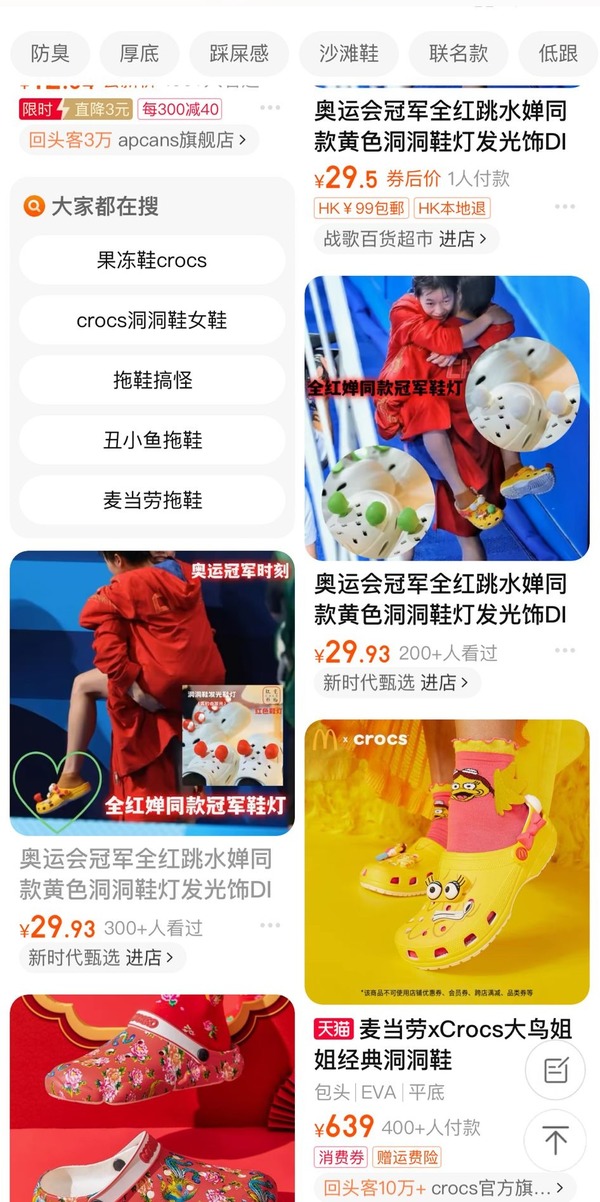Image resolution: width=600 pixels, height=1202 pixels.
Task: Search suggestion 果冻鞋crocs
Action: (x=152, y=260)
